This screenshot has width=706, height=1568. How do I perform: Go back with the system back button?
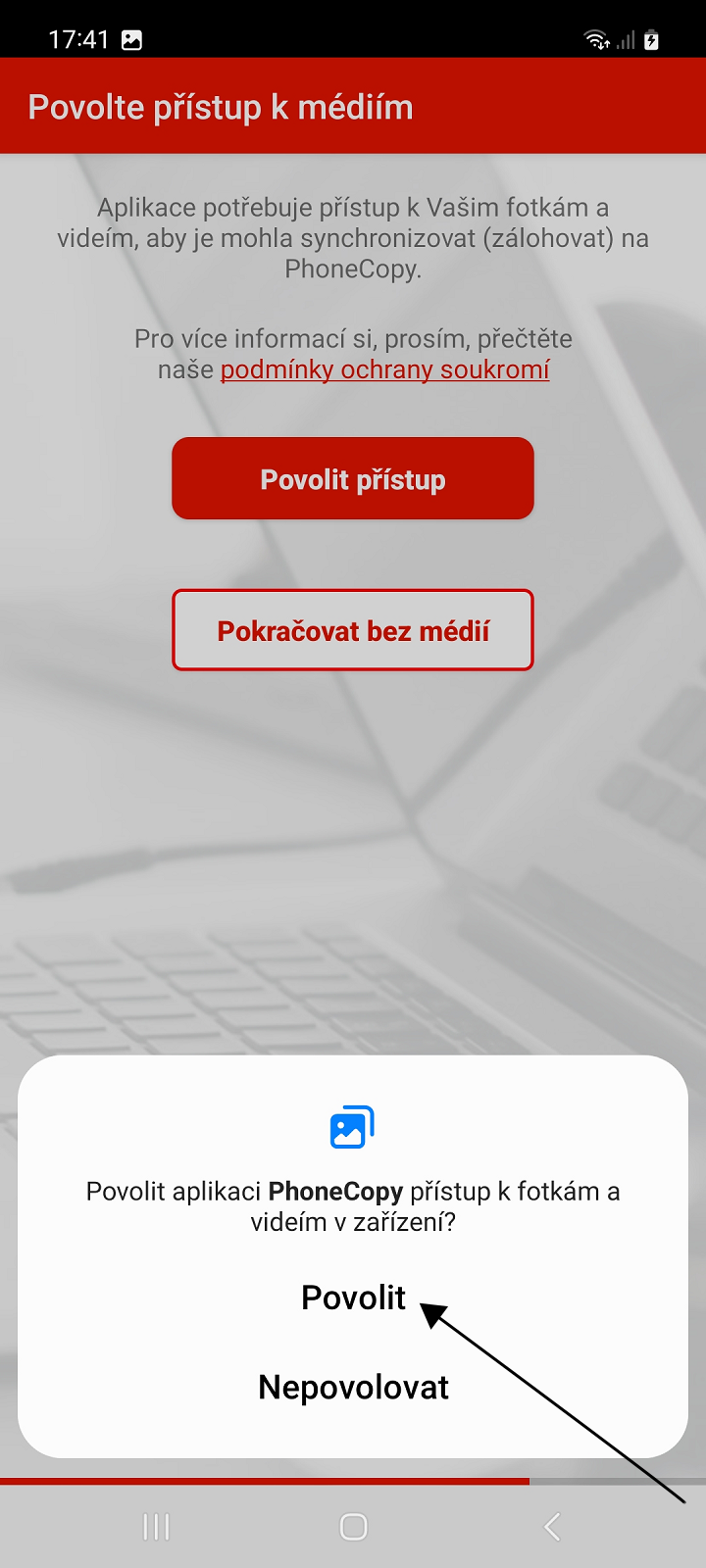pos(552,1526)
